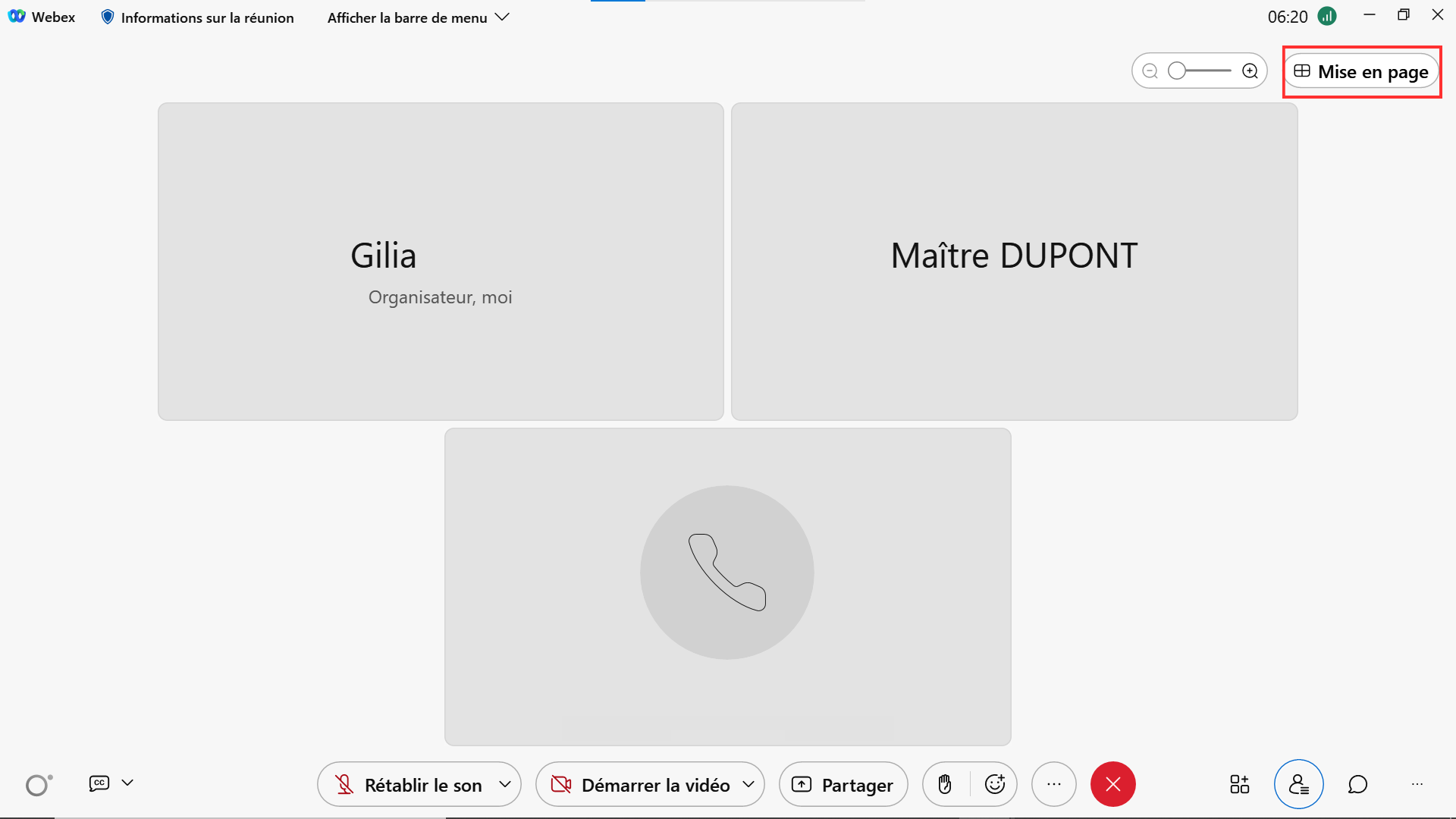The width and height of the screenshot is (1456, 819).
Task: Raise your hand
Action: [x=945, y=784]
